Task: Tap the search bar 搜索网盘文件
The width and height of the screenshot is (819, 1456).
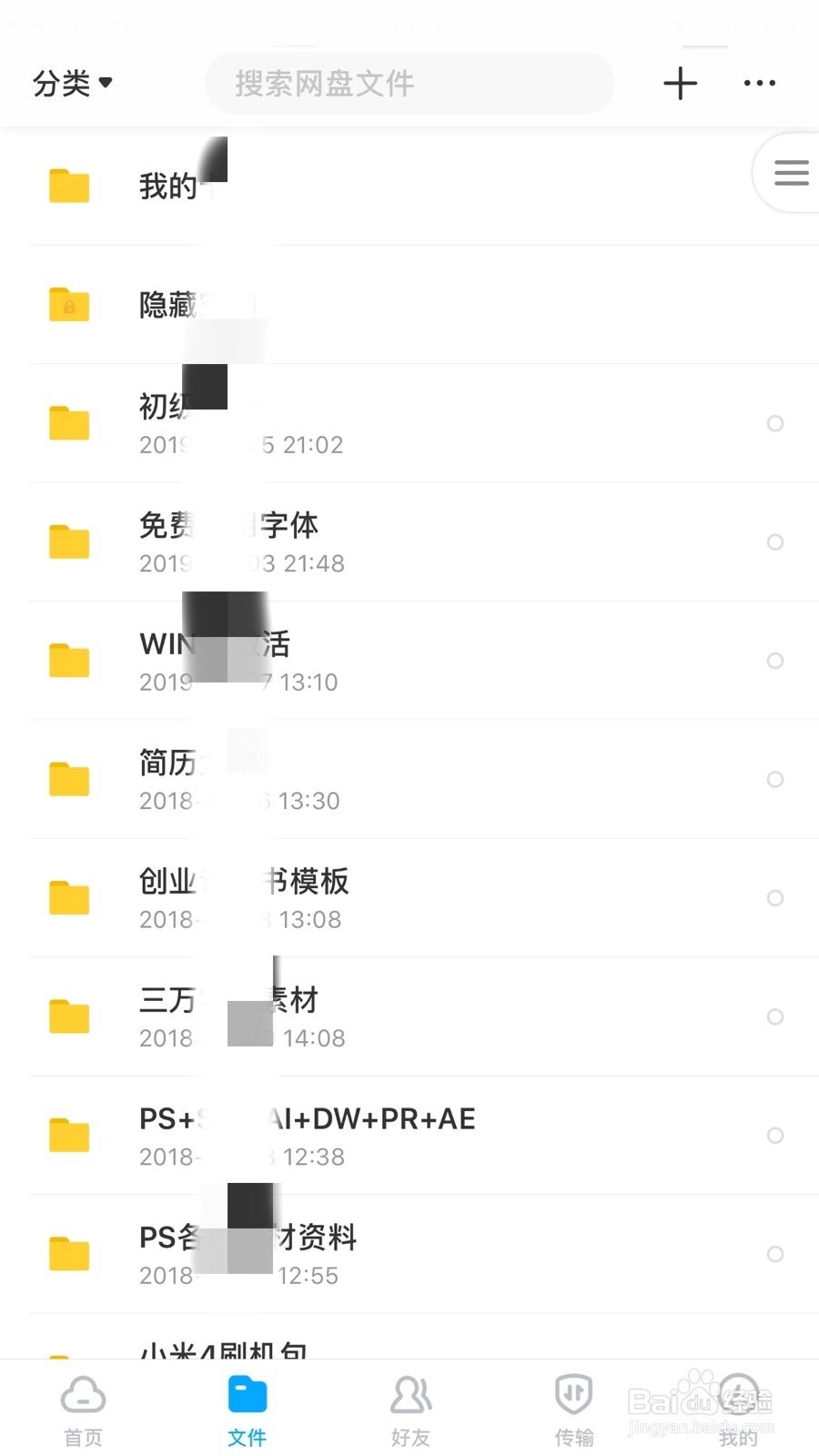Action: 409,83
